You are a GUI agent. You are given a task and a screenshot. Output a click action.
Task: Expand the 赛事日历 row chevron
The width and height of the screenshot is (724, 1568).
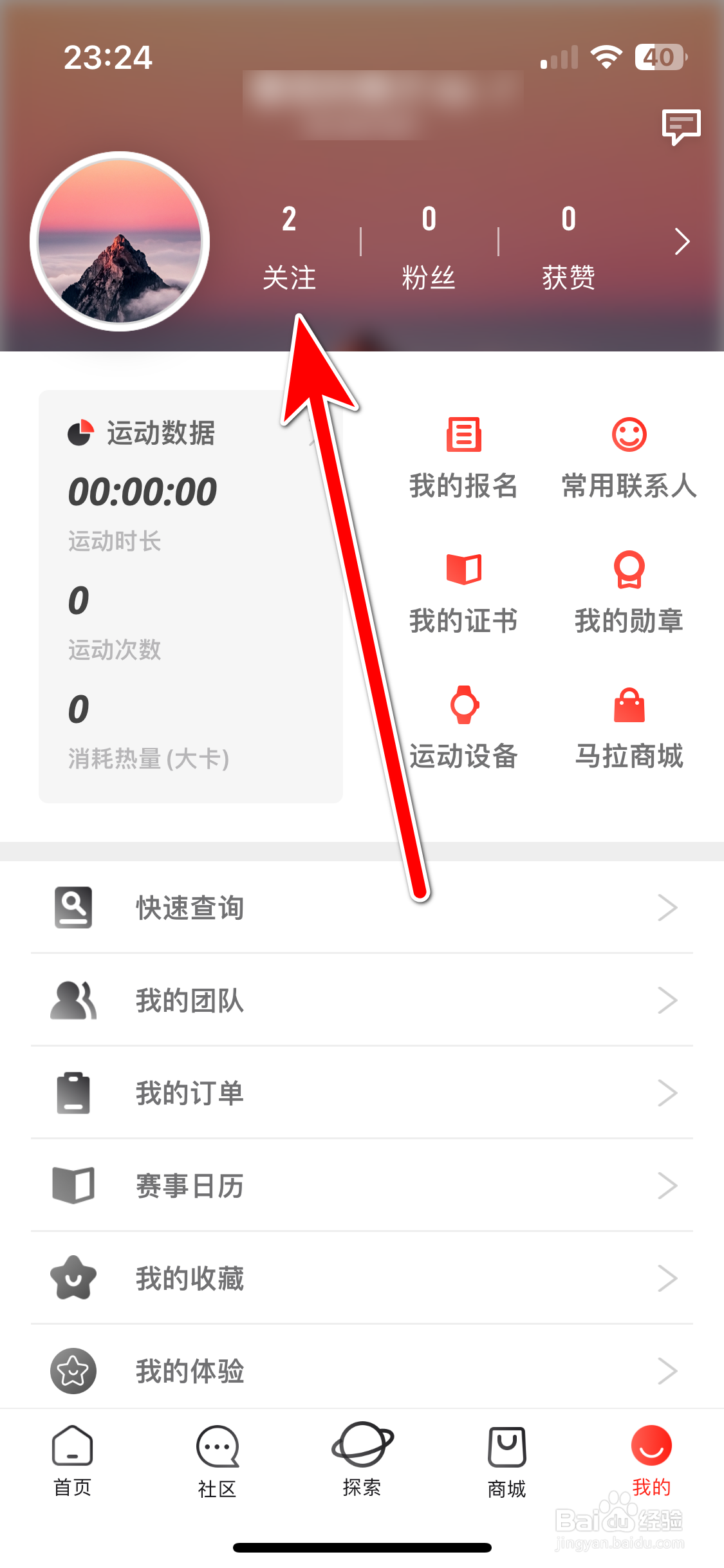(x=668, y=1185)
